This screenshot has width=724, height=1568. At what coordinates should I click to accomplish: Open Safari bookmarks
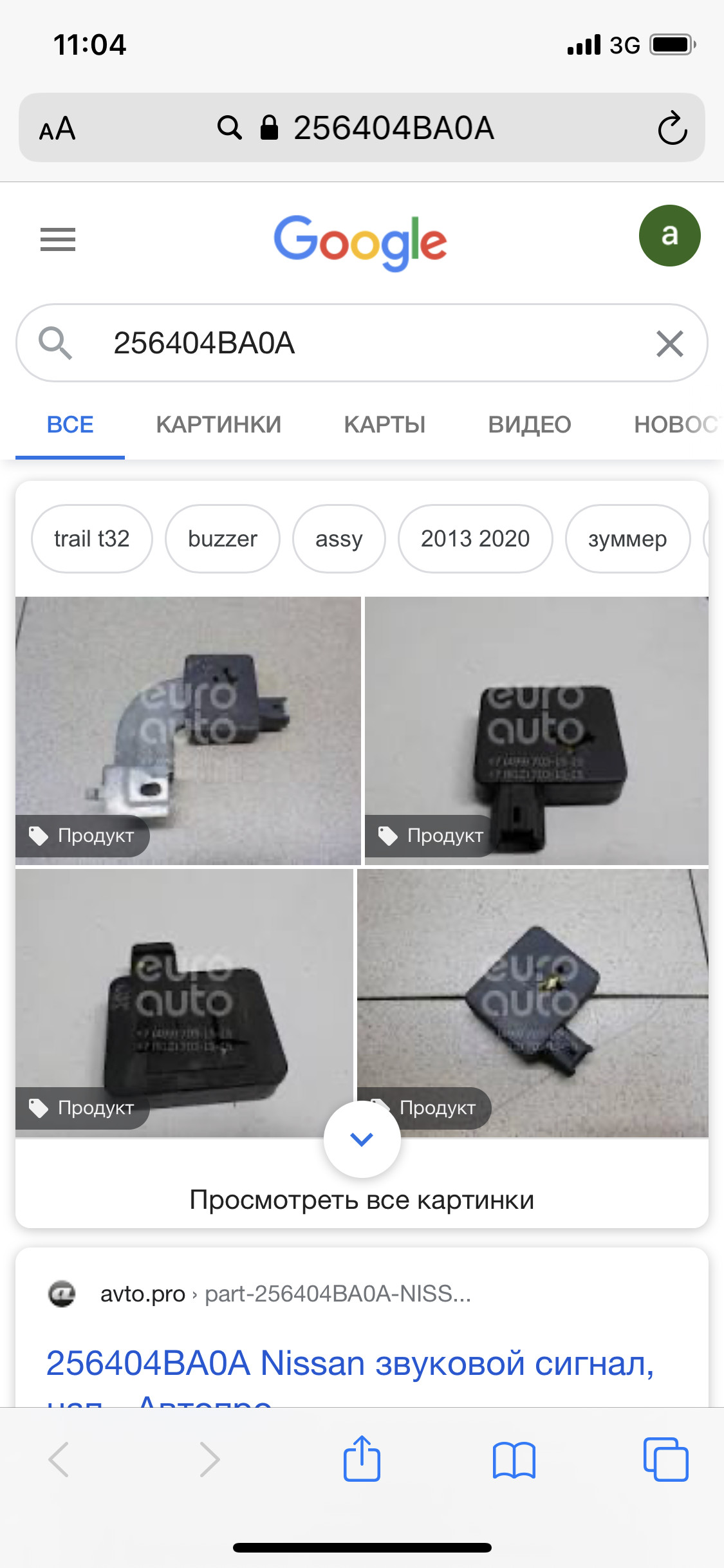[514, 1459]
